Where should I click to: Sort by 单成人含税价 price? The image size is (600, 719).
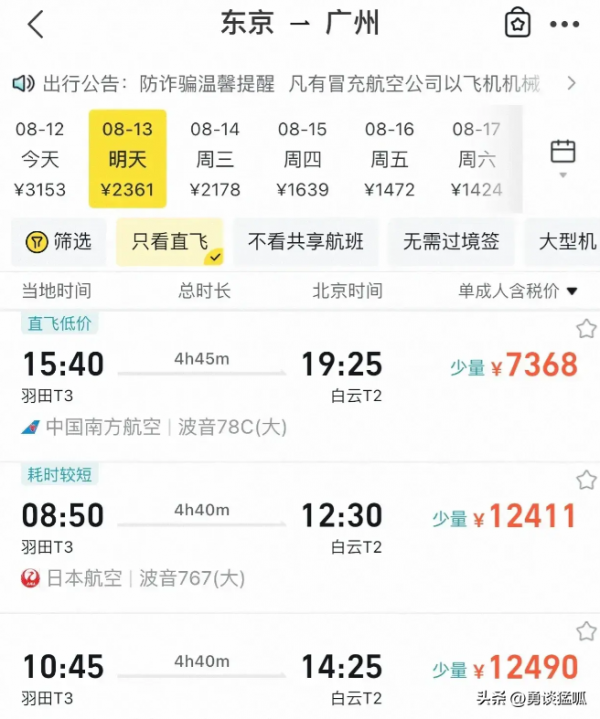518,291
